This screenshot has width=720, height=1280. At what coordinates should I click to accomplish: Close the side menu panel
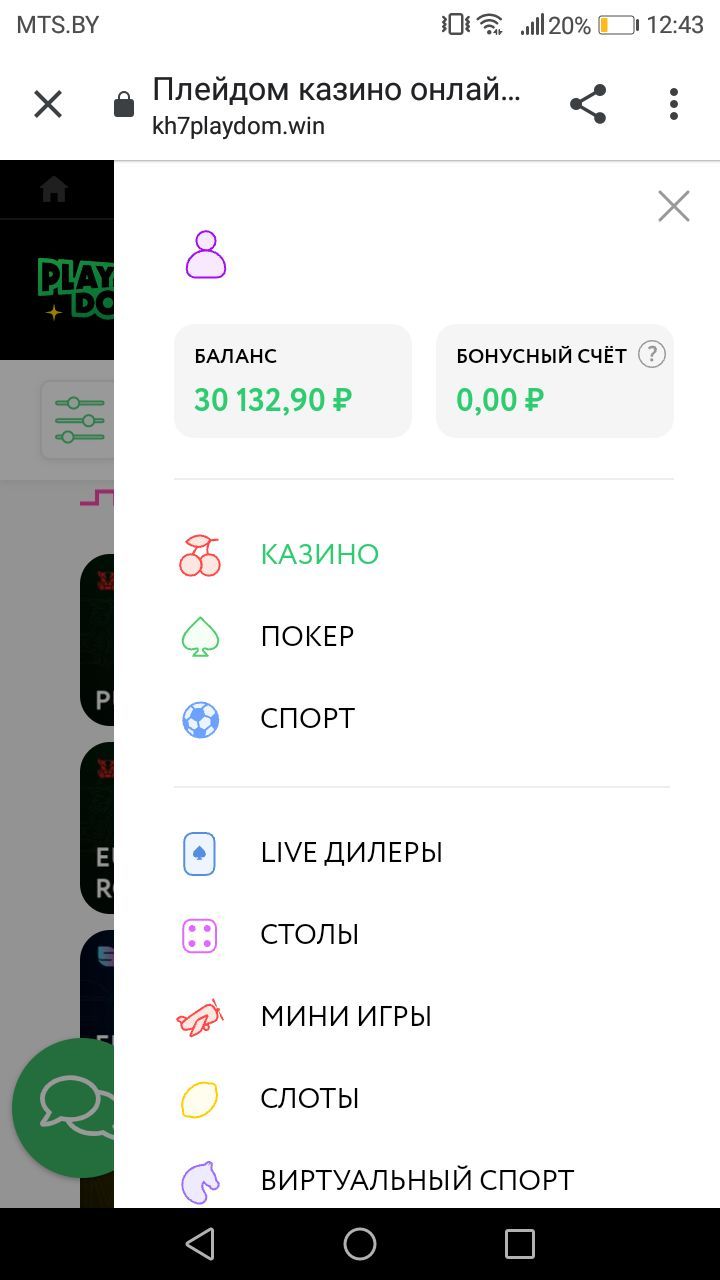point(674,206)
